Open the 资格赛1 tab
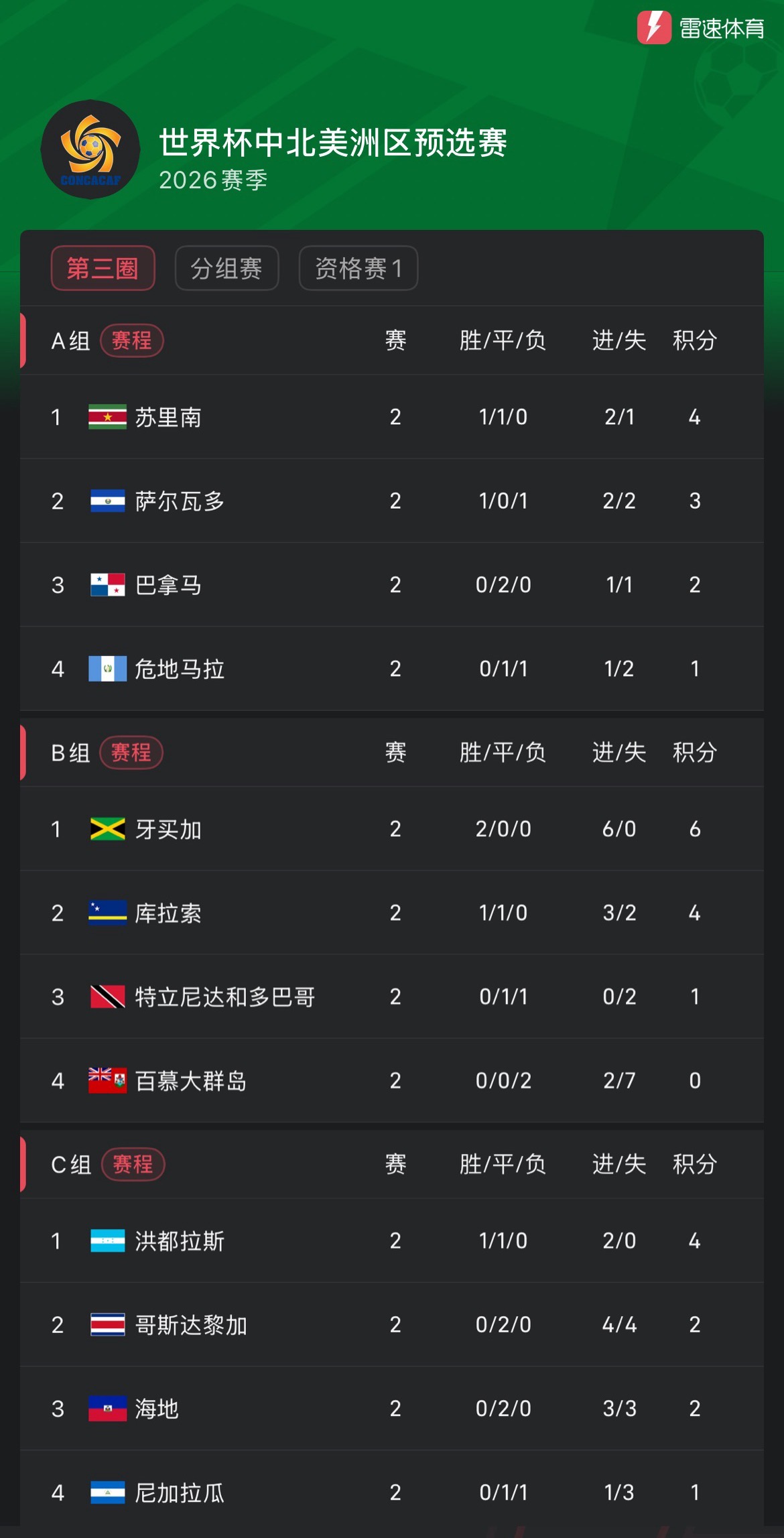This screenshot has height=1538, width=784. [x=358, y=267]
